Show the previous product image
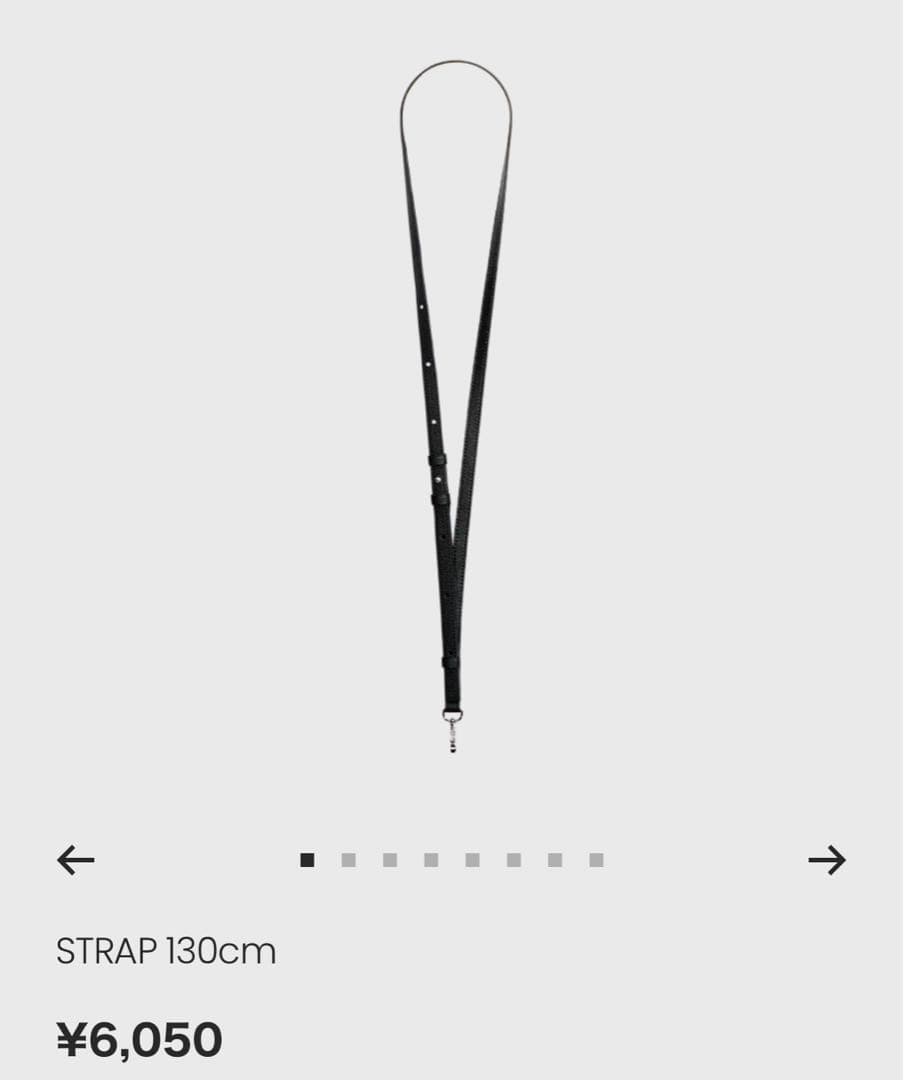 tap(76, 859)
